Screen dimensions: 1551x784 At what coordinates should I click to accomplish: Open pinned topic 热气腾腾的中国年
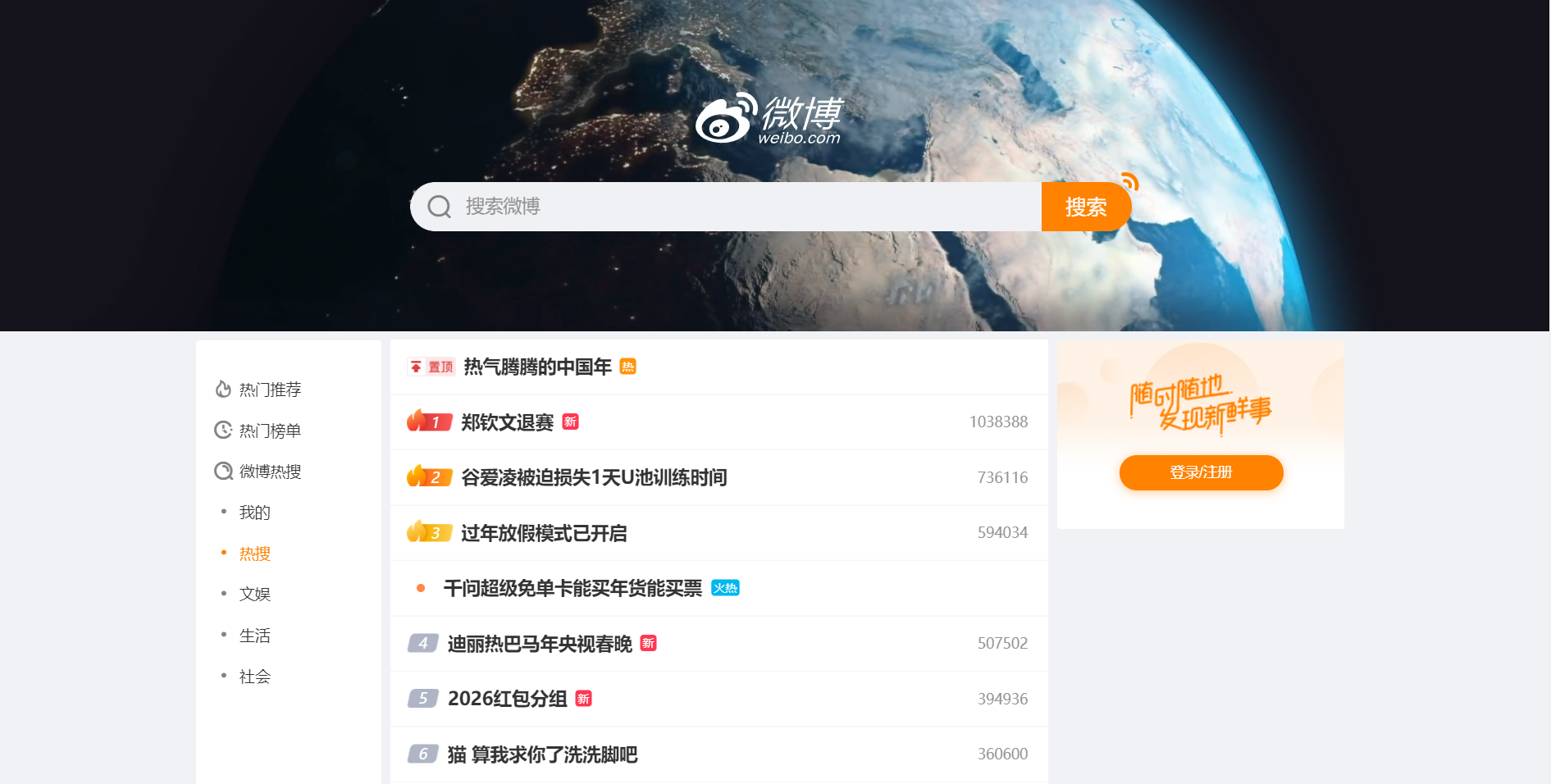(x=537, y=367)
